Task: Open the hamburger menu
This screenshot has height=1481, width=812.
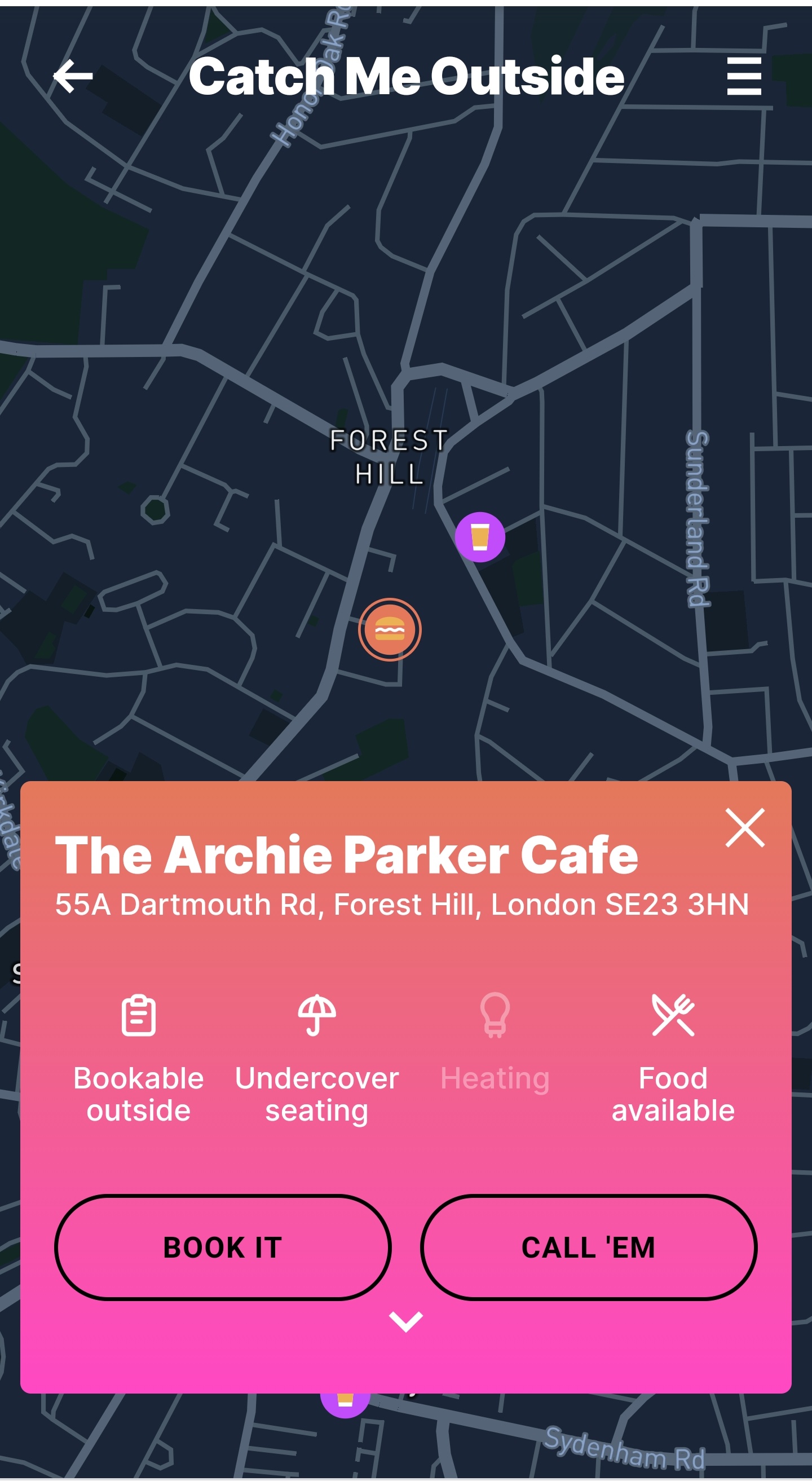Action: [x=744, y=77]
